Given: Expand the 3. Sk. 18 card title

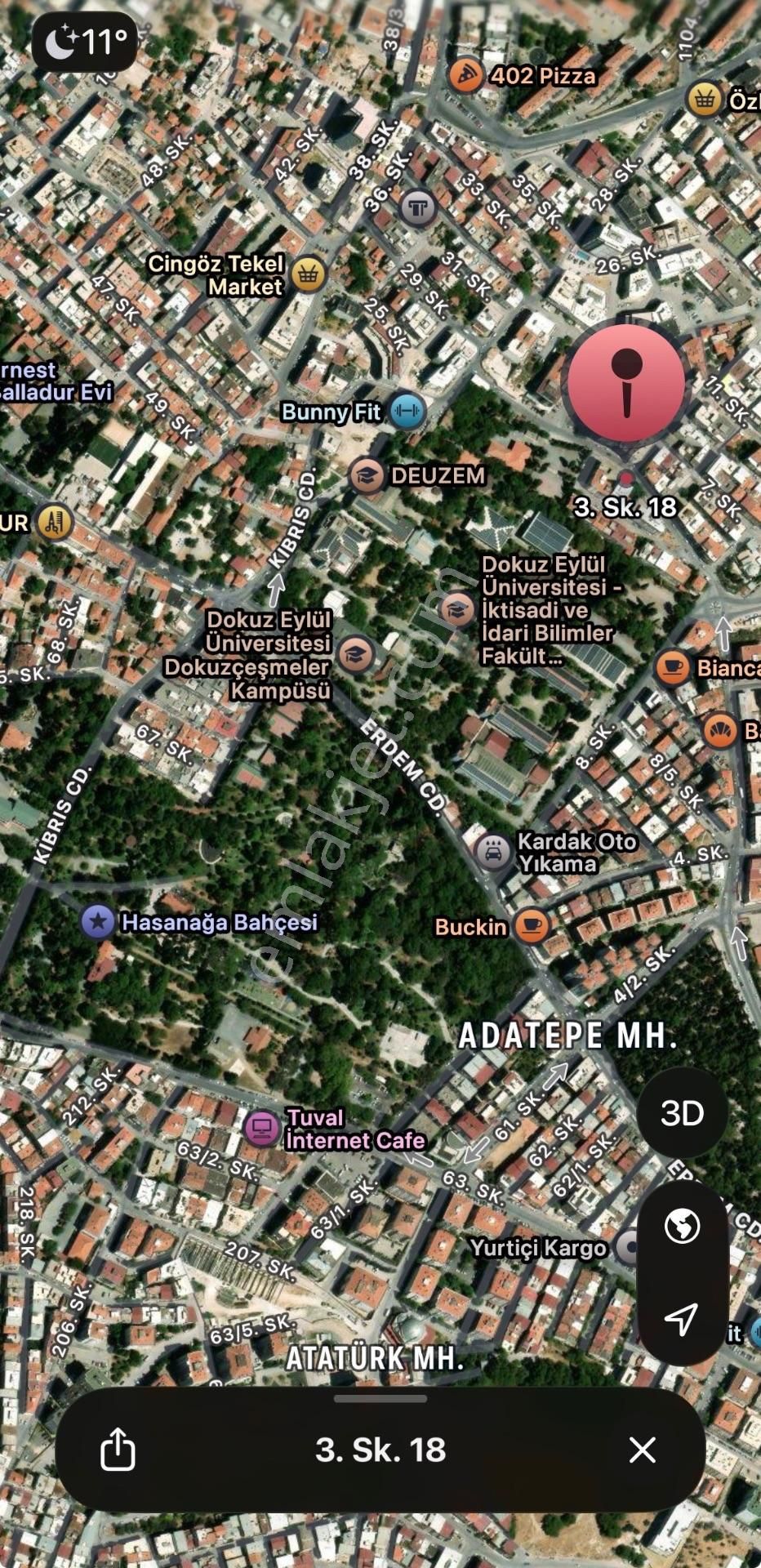Looking at the screenshot, I should pyautogui.click(x=380, y=1450).
